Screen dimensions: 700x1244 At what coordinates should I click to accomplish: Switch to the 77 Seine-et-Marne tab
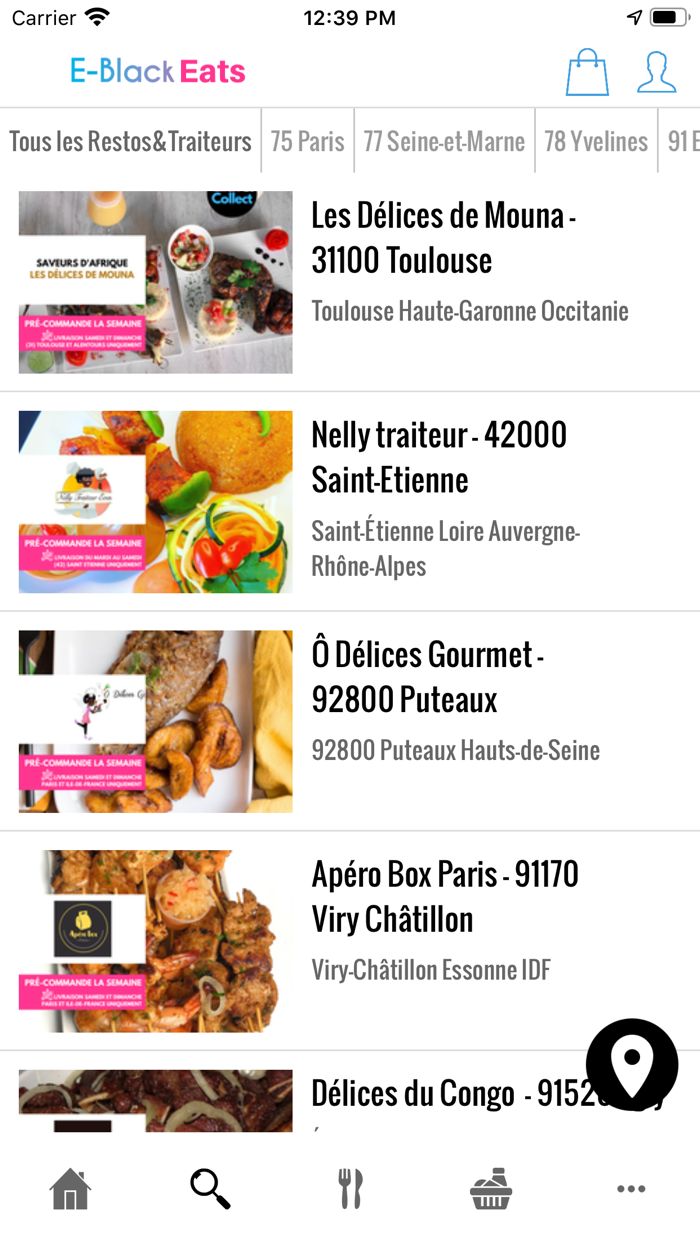click(444, 141)
